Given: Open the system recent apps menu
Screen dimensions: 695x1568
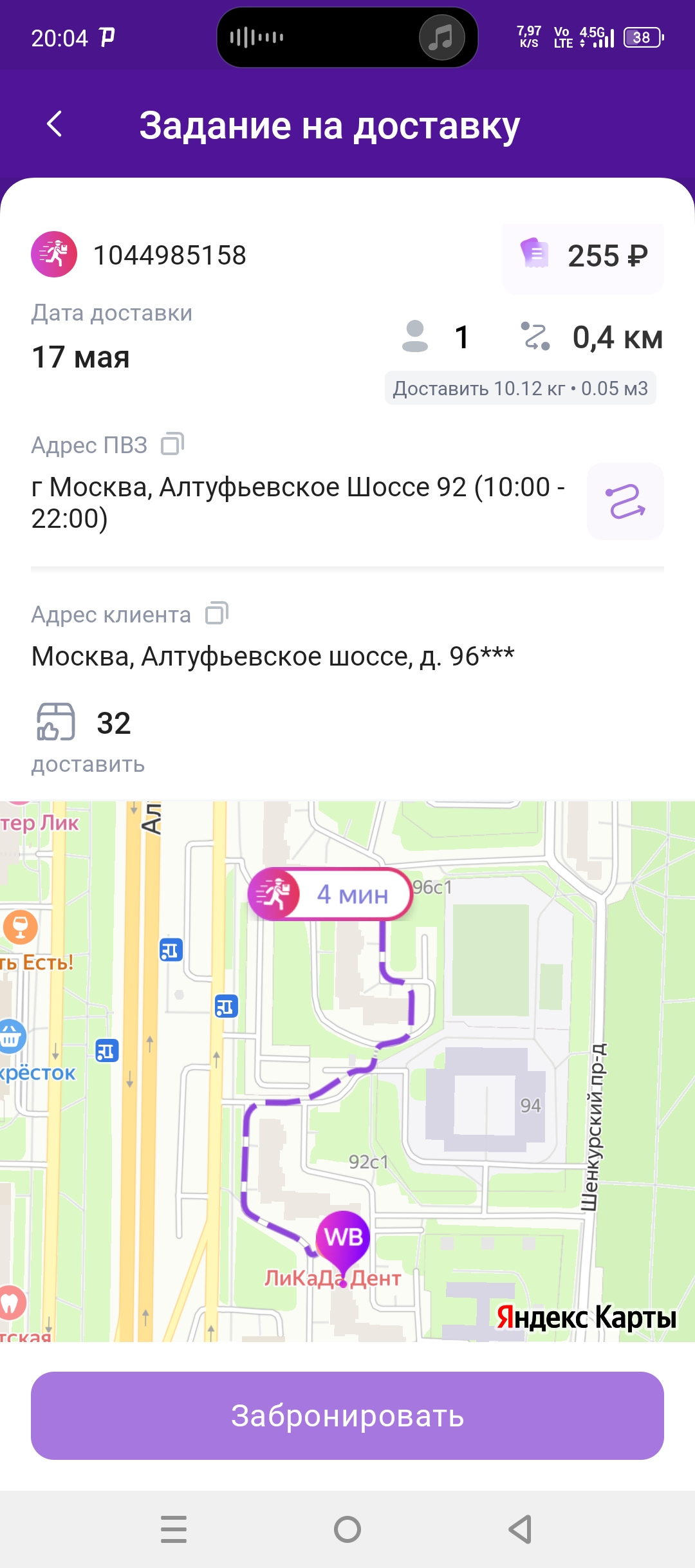Looking at the screenshot, I should (x=174, y=1529).
